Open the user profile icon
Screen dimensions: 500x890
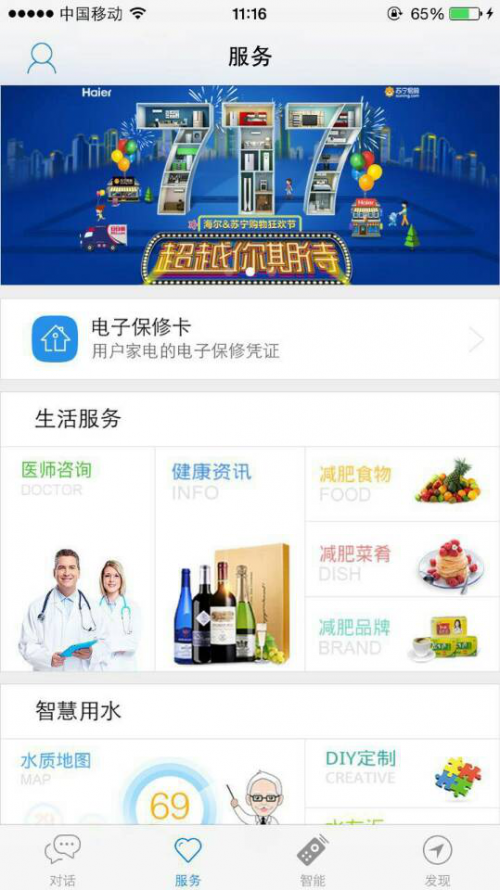point(41,58)
